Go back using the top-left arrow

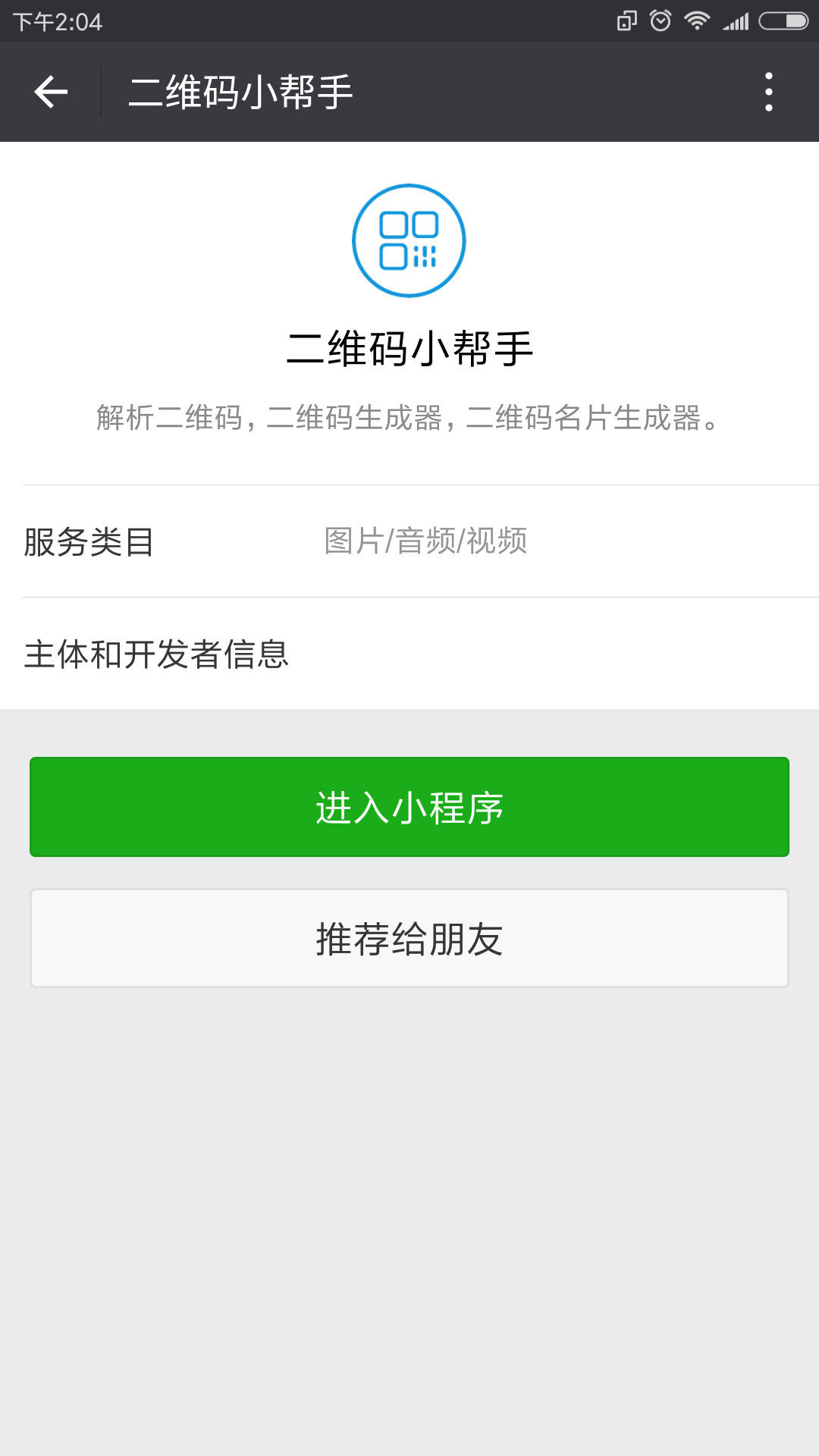[x=51, y=92]
